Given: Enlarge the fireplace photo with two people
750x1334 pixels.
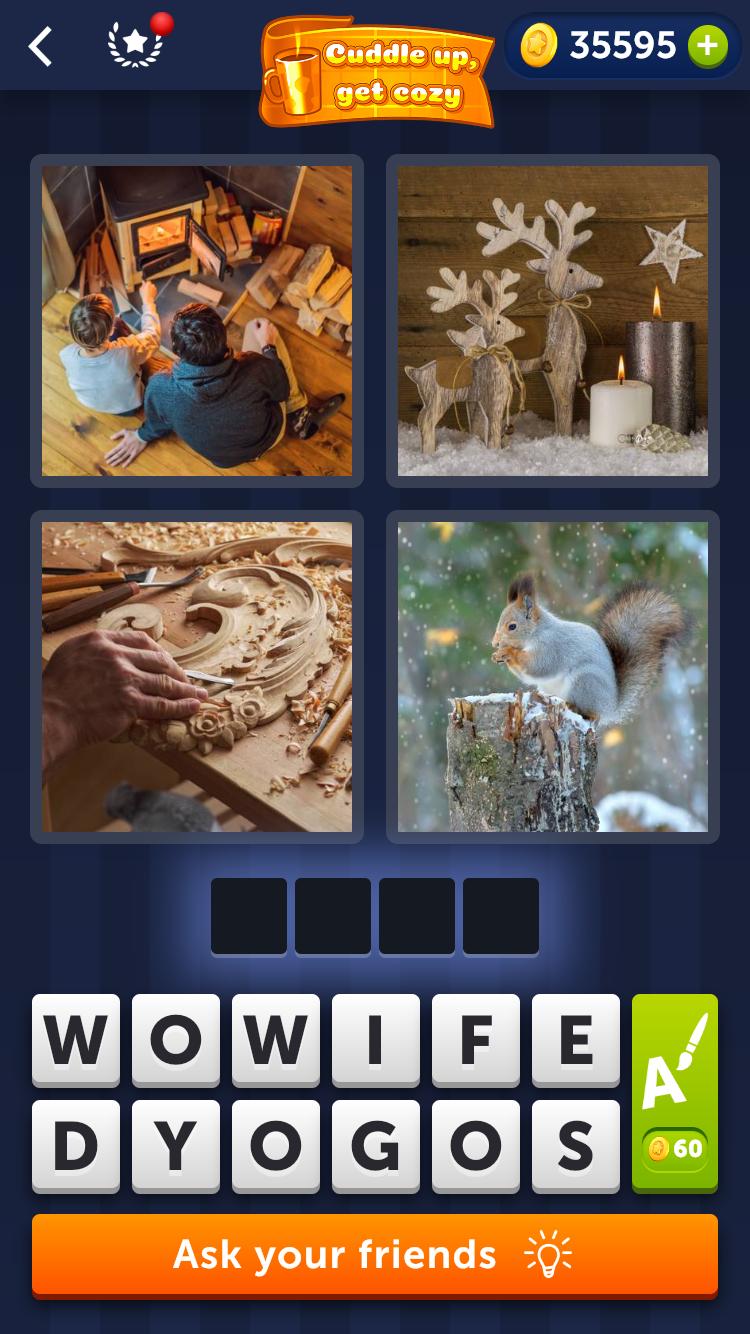Looking at the screenshot, I should click(x=197, y=321).
